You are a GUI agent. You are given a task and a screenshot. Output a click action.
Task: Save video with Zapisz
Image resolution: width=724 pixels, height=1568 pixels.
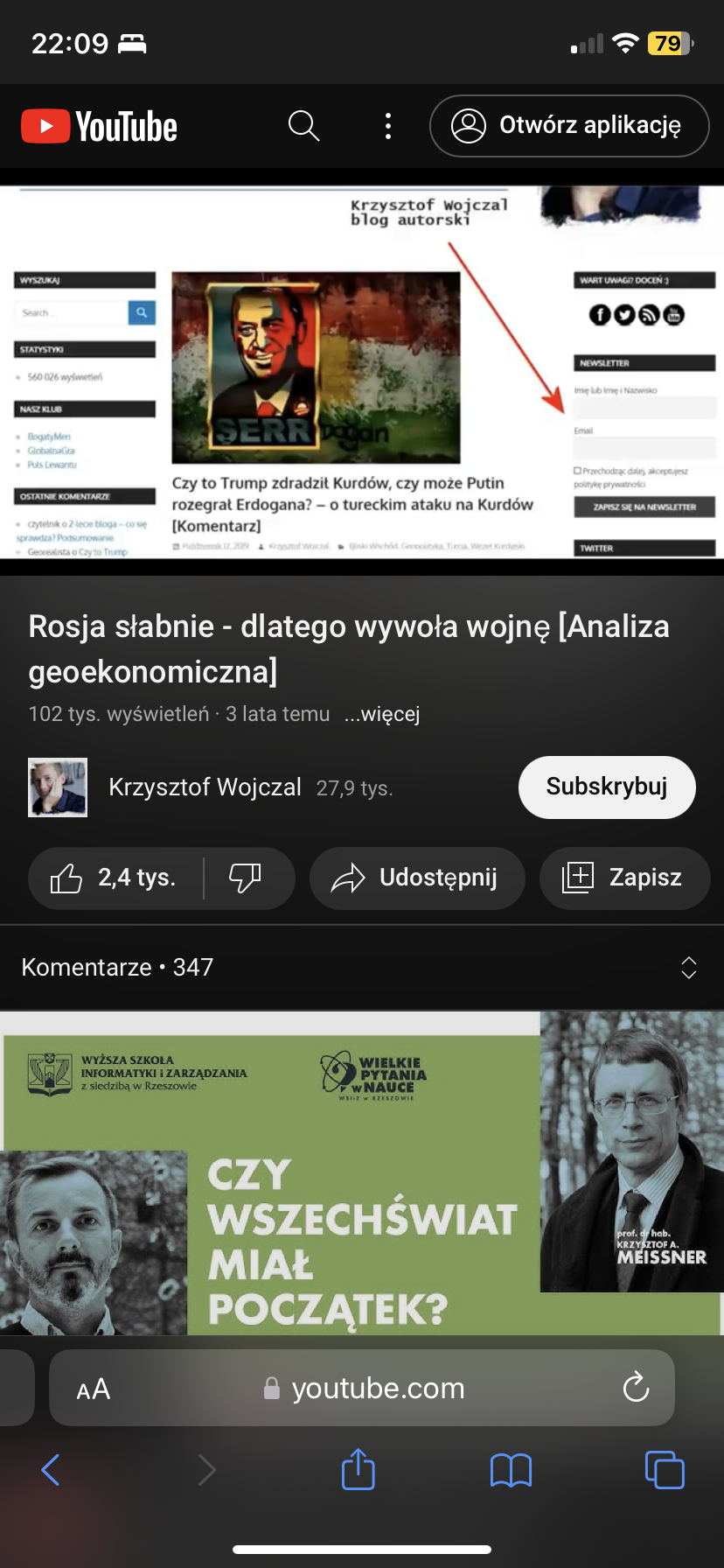click(624, 878)
